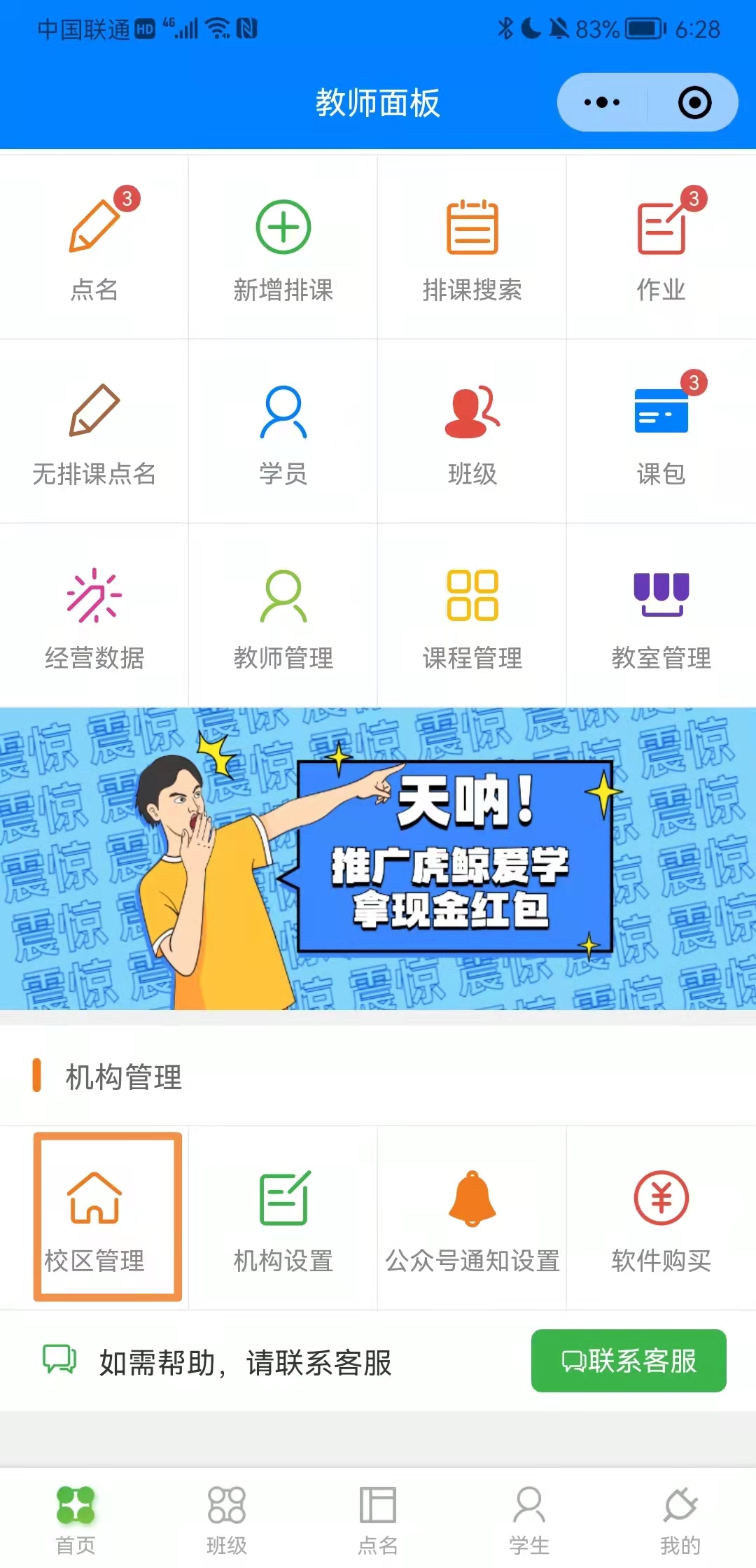Open 机构设置
Image resolution: width=756 pixels, height=1568 pixels.
pyautogui.click(x=283, y=1218)
